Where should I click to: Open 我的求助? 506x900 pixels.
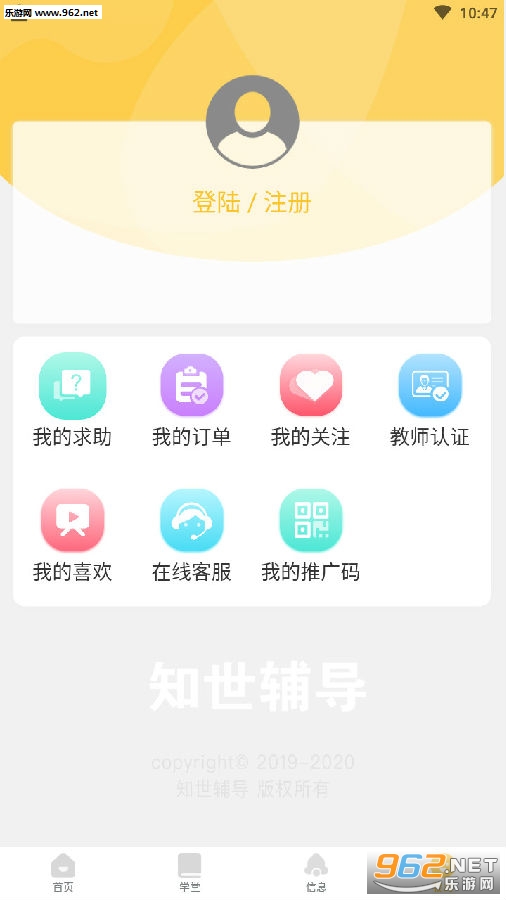pos(72,400)
